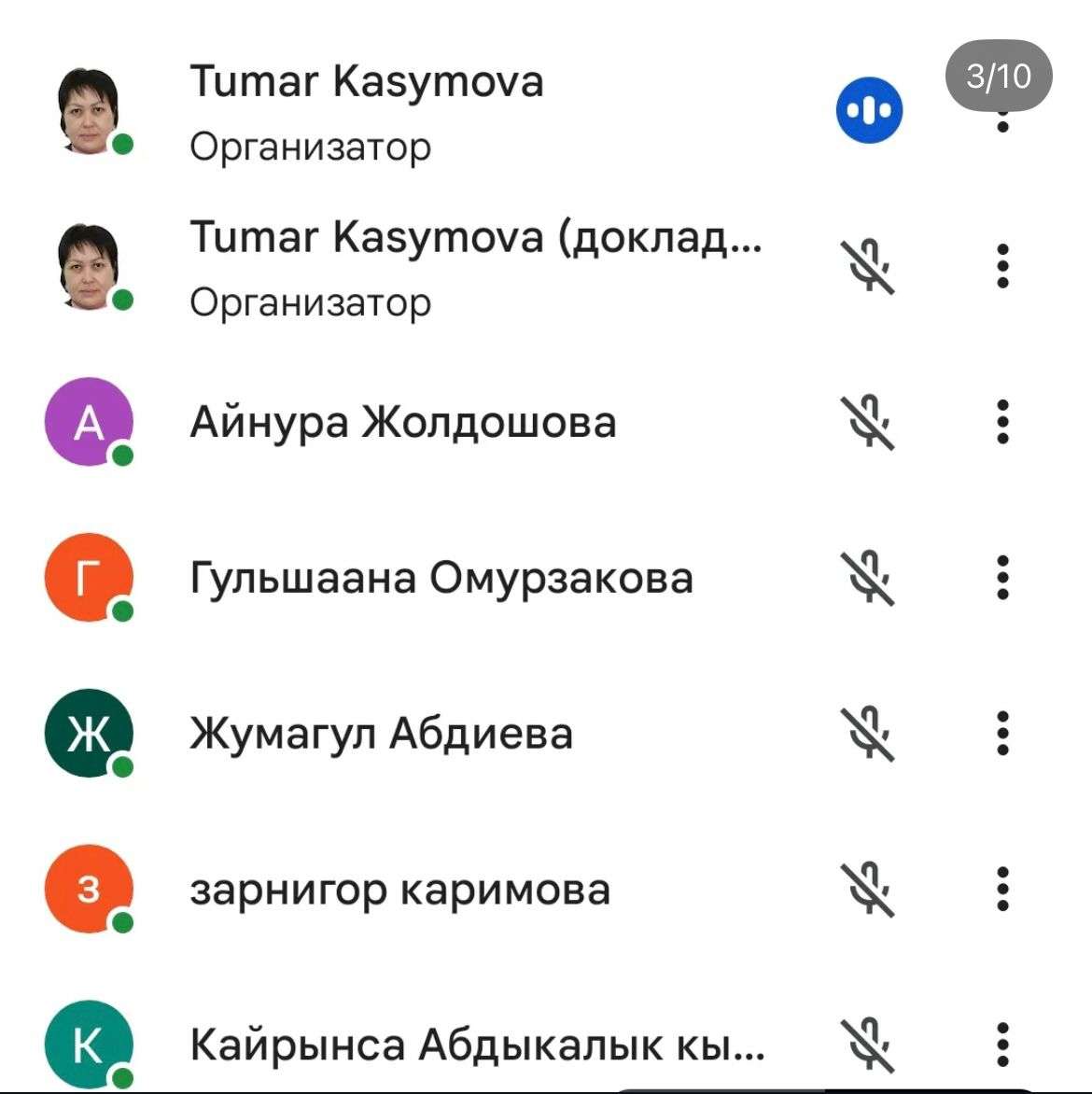
Task: Tap muted mic icon beside Айнура Жолдошова
Action: pos(868,422)
